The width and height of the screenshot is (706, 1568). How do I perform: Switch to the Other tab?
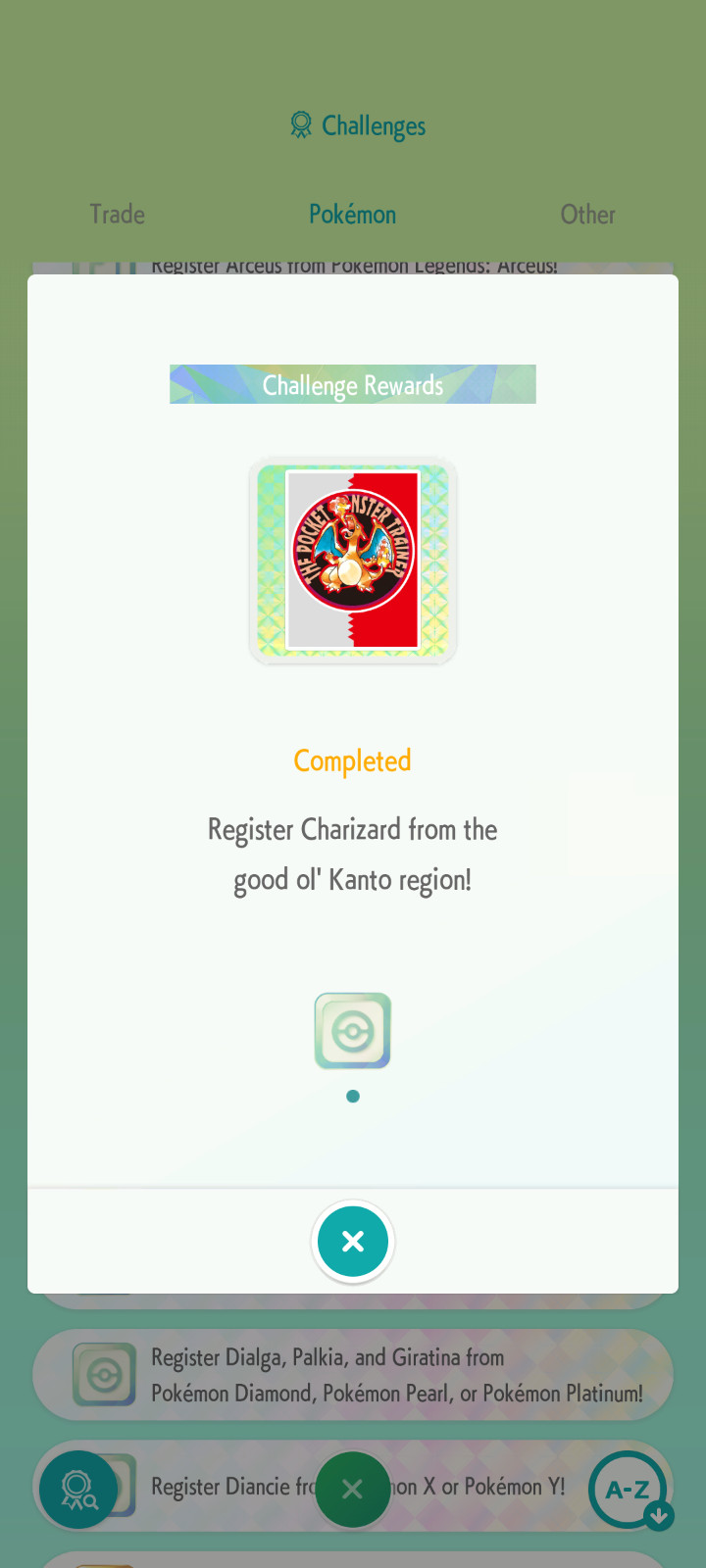[x=588, y=215]
